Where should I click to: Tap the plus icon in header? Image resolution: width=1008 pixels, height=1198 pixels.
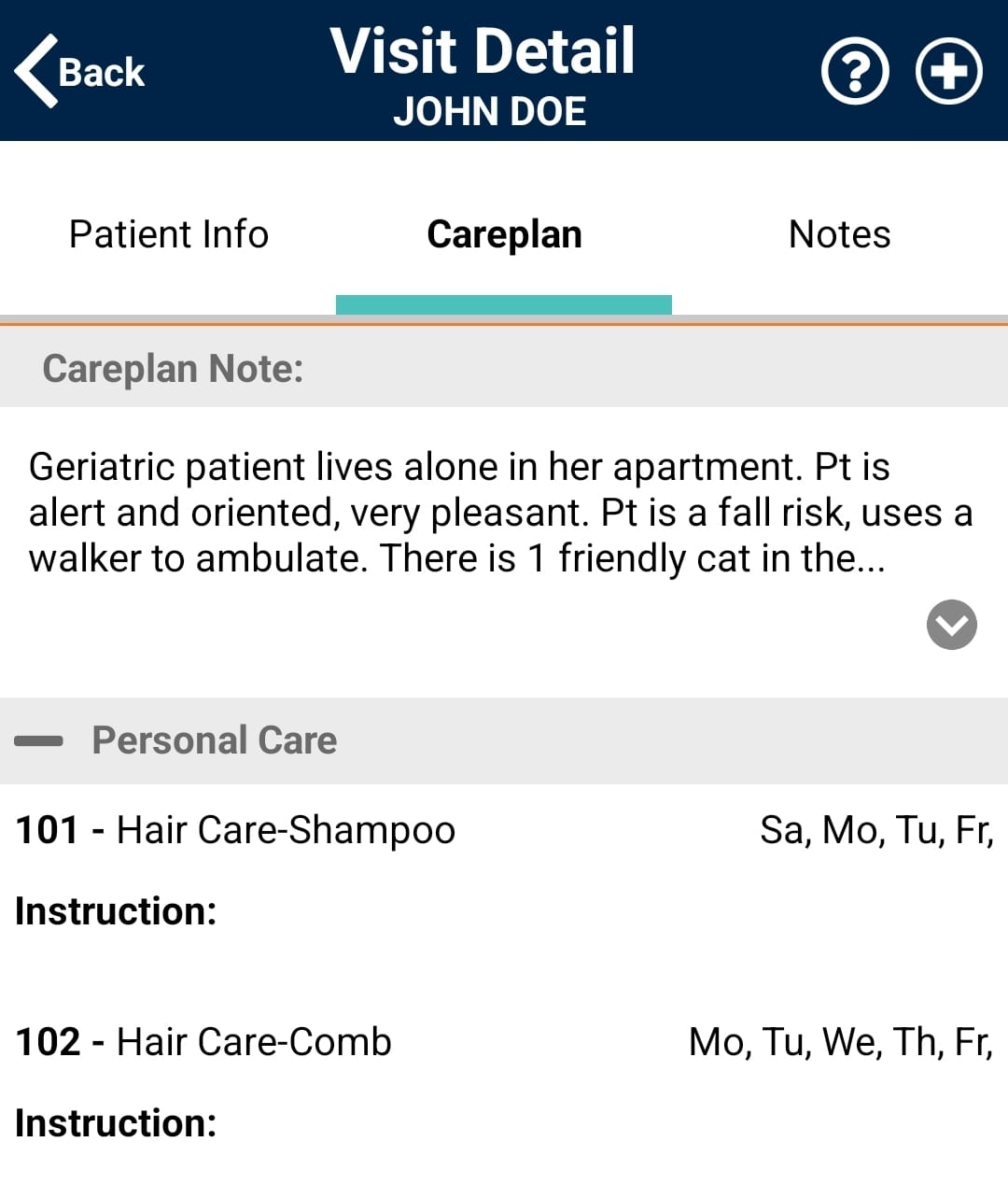pos(949,72)
